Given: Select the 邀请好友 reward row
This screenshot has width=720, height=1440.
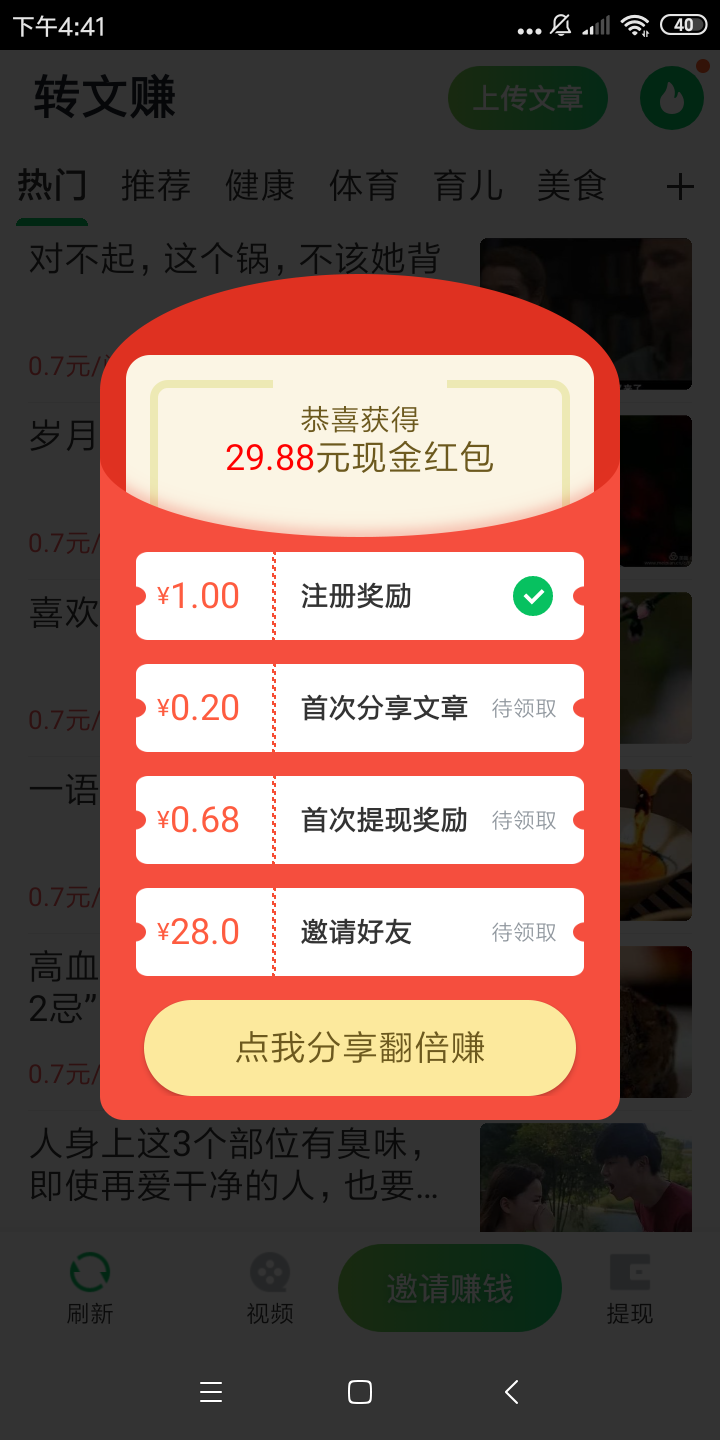Looking at the screenshot, I should click(360, 932).
